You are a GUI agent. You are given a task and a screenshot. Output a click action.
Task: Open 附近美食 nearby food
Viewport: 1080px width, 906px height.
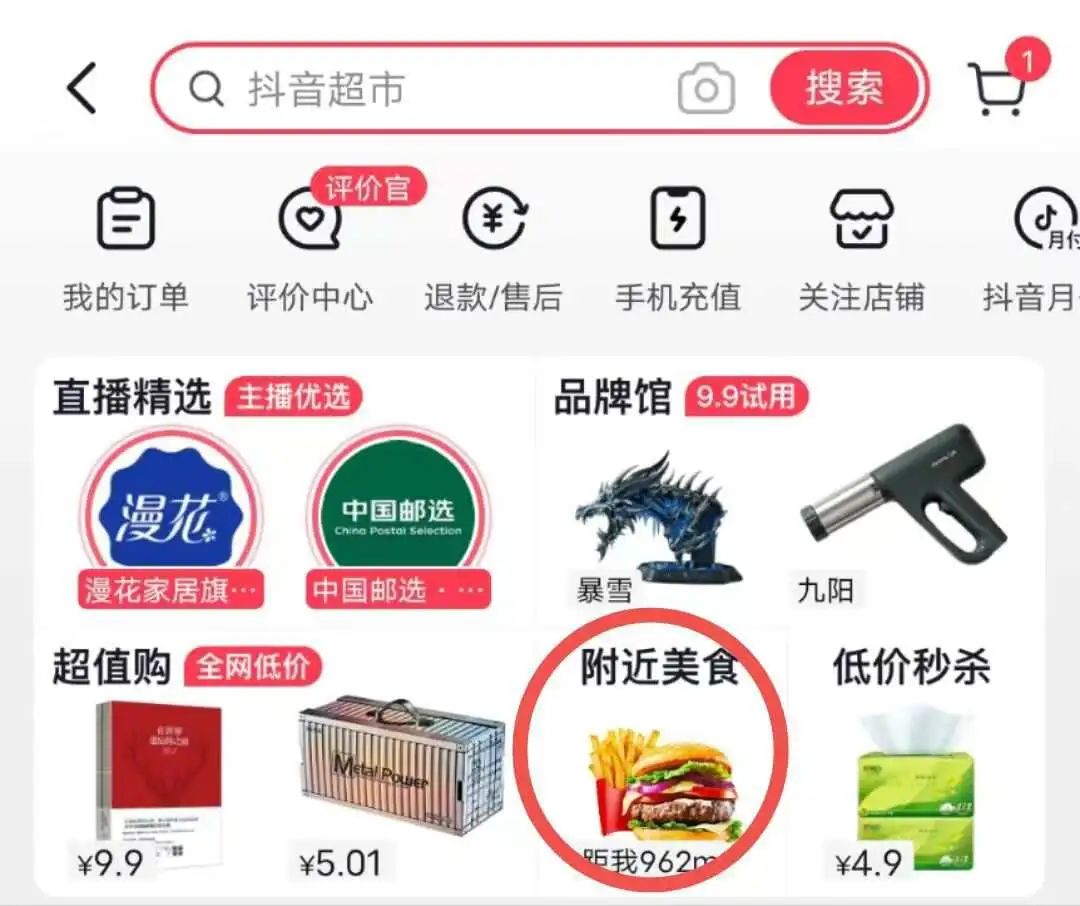tap(660, 770)
